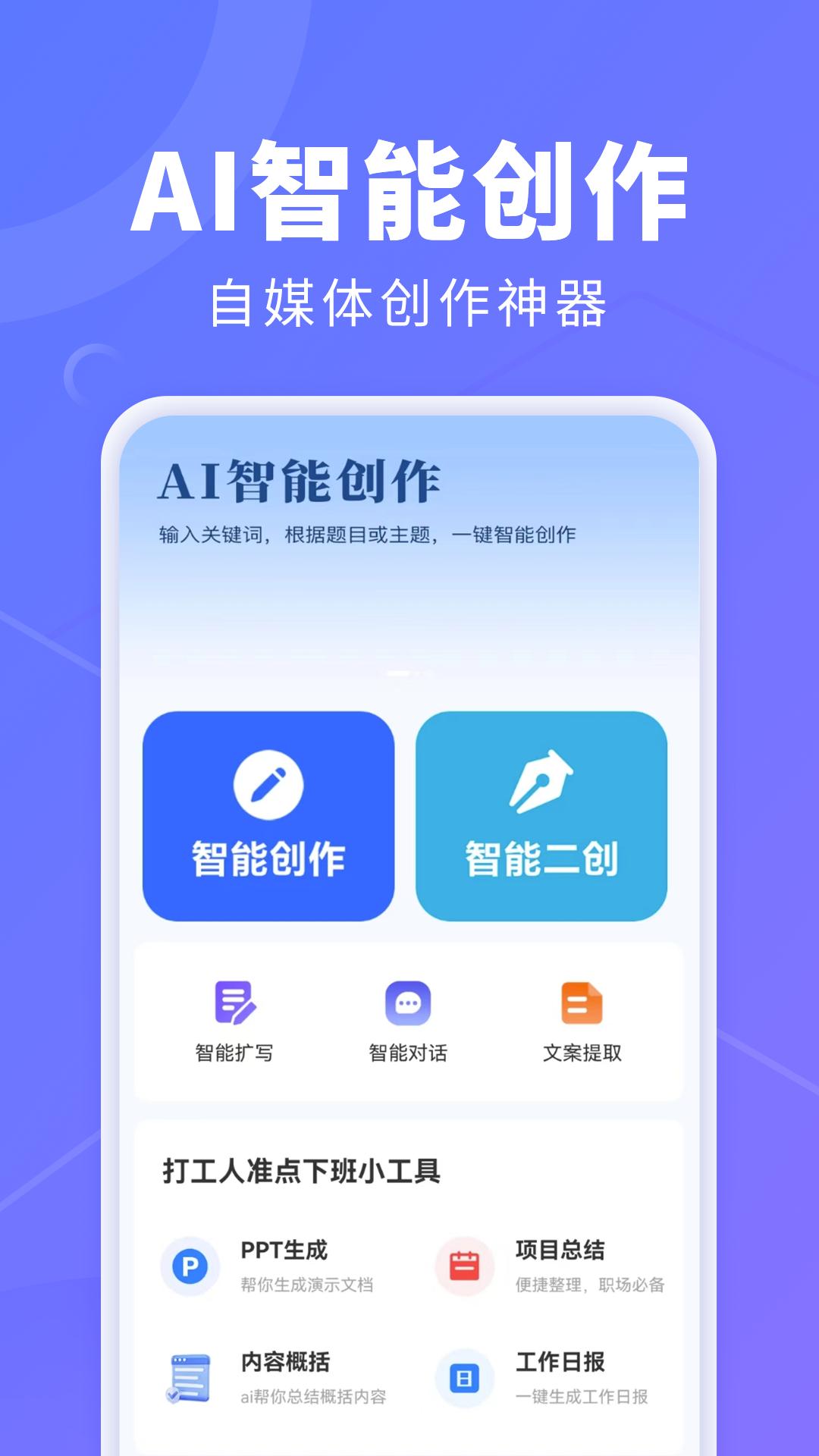The height and width of the screenshot is (1456, 819).
Task: Tap the 文案提取 label
Action: point(581,1053)
